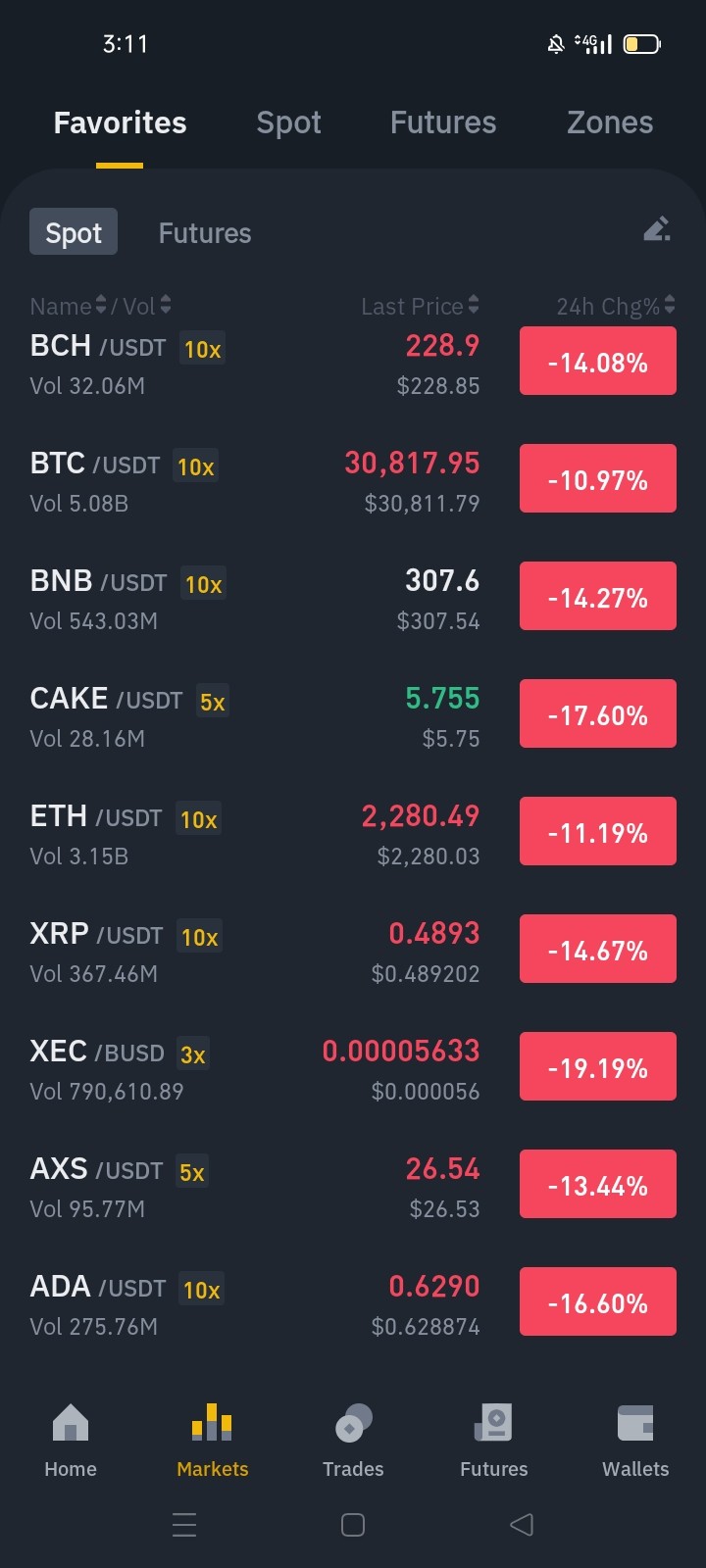The image size is (706, 1568).
Task: Open the XEC/BUSD pair
Action: point(353,1068)
